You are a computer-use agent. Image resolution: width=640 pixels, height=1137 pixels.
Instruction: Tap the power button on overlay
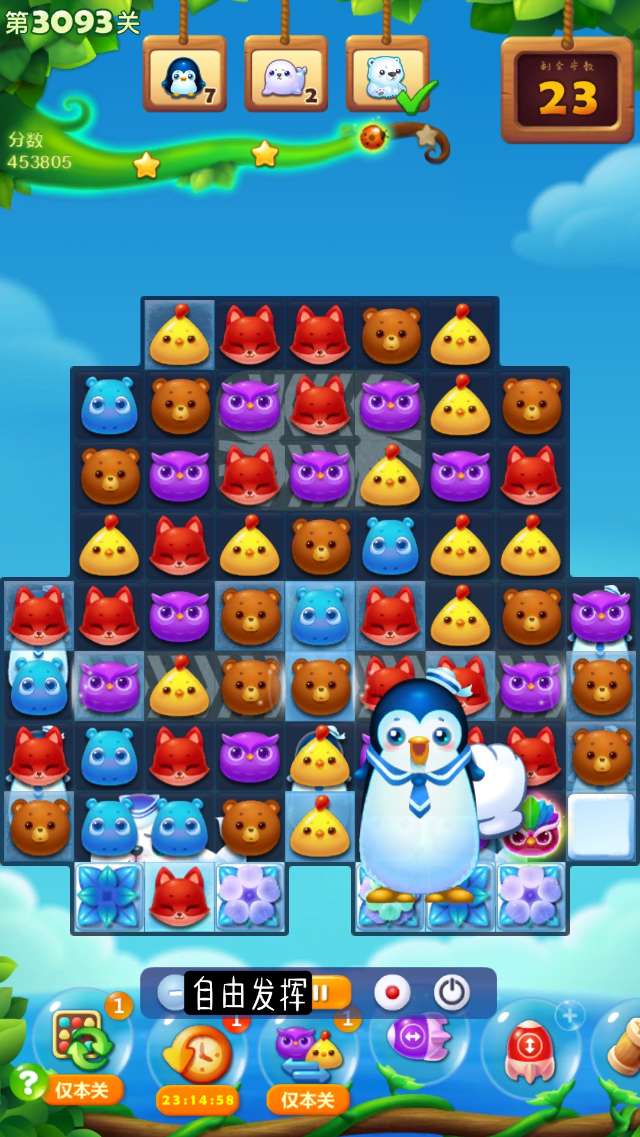tap(451, 992)
